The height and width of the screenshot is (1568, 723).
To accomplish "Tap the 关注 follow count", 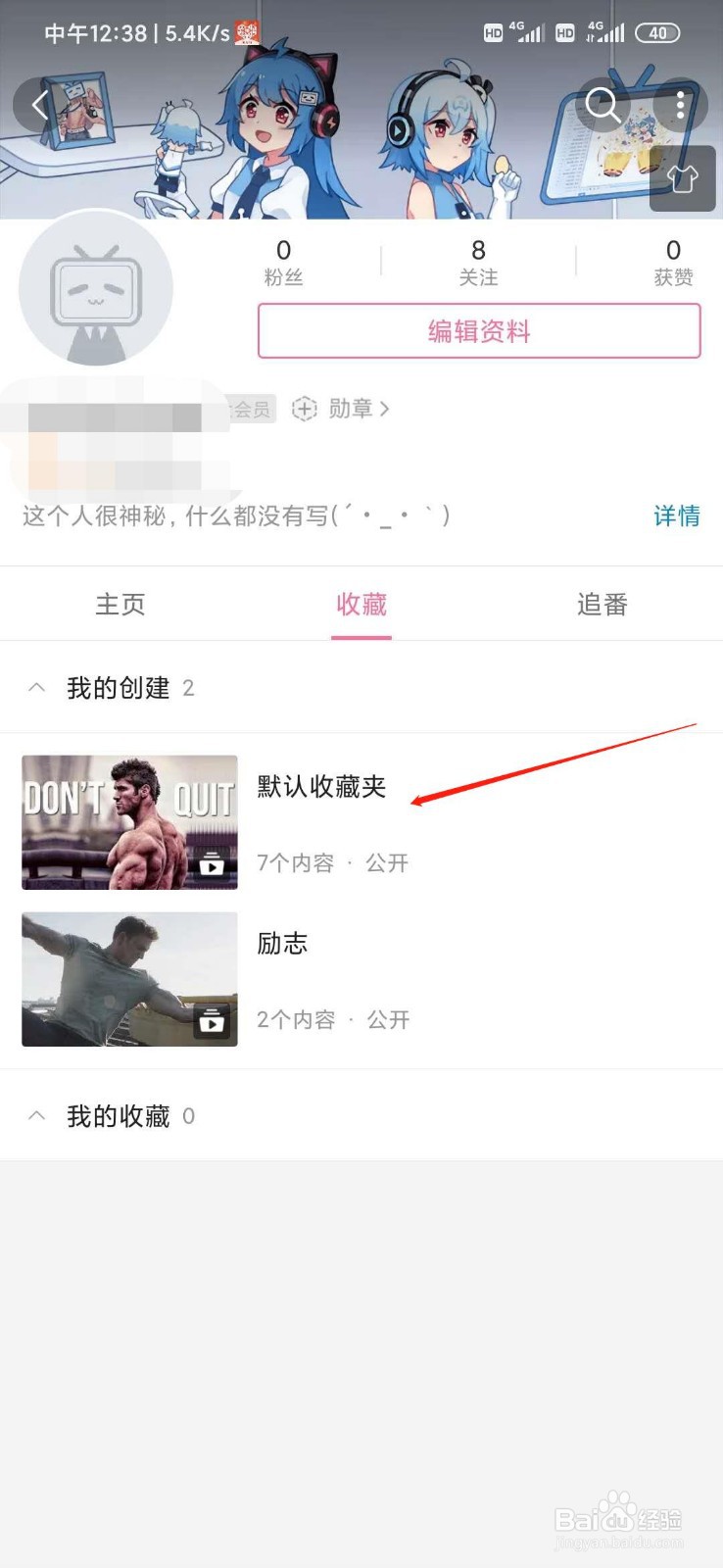I will point(478,261).
